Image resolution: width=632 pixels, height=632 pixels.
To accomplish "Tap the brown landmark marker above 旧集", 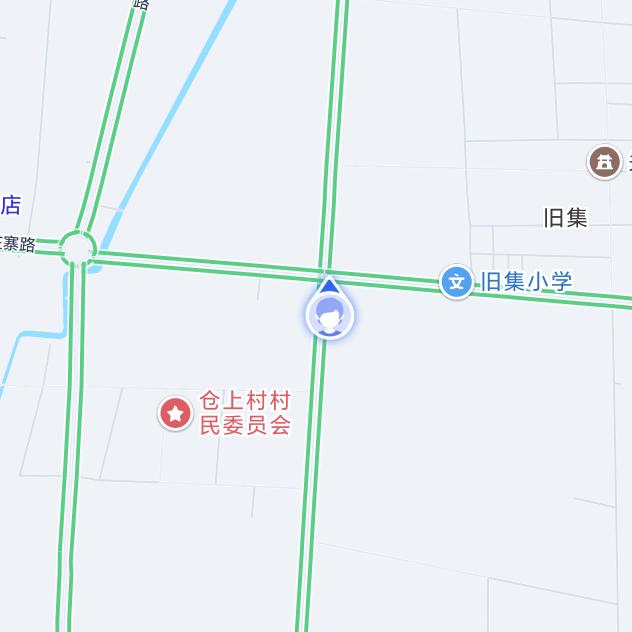I will (x=603, y=161).
